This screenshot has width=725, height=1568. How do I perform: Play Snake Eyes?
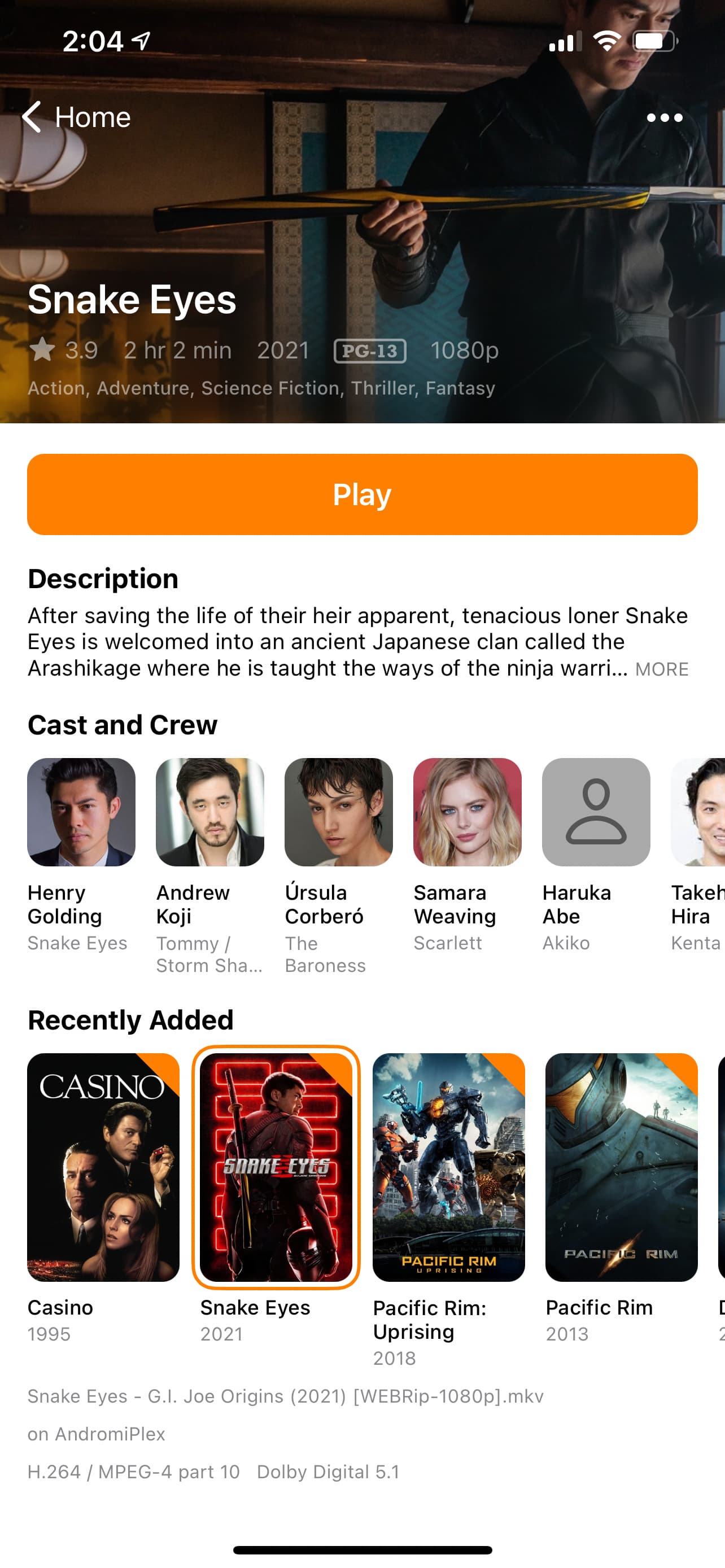[362, 494]
